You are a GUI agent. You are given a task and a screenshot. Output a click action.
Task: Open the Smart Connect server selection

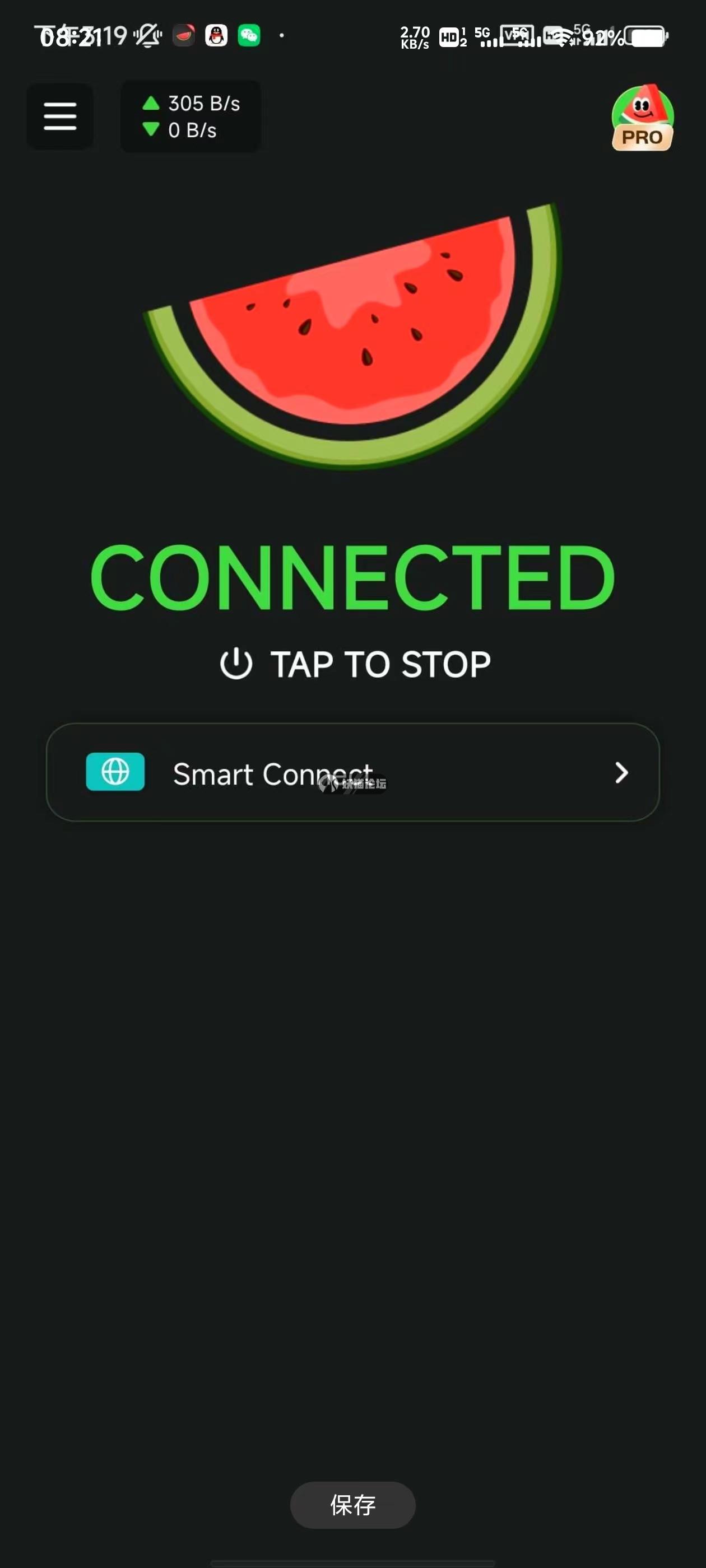352,772
